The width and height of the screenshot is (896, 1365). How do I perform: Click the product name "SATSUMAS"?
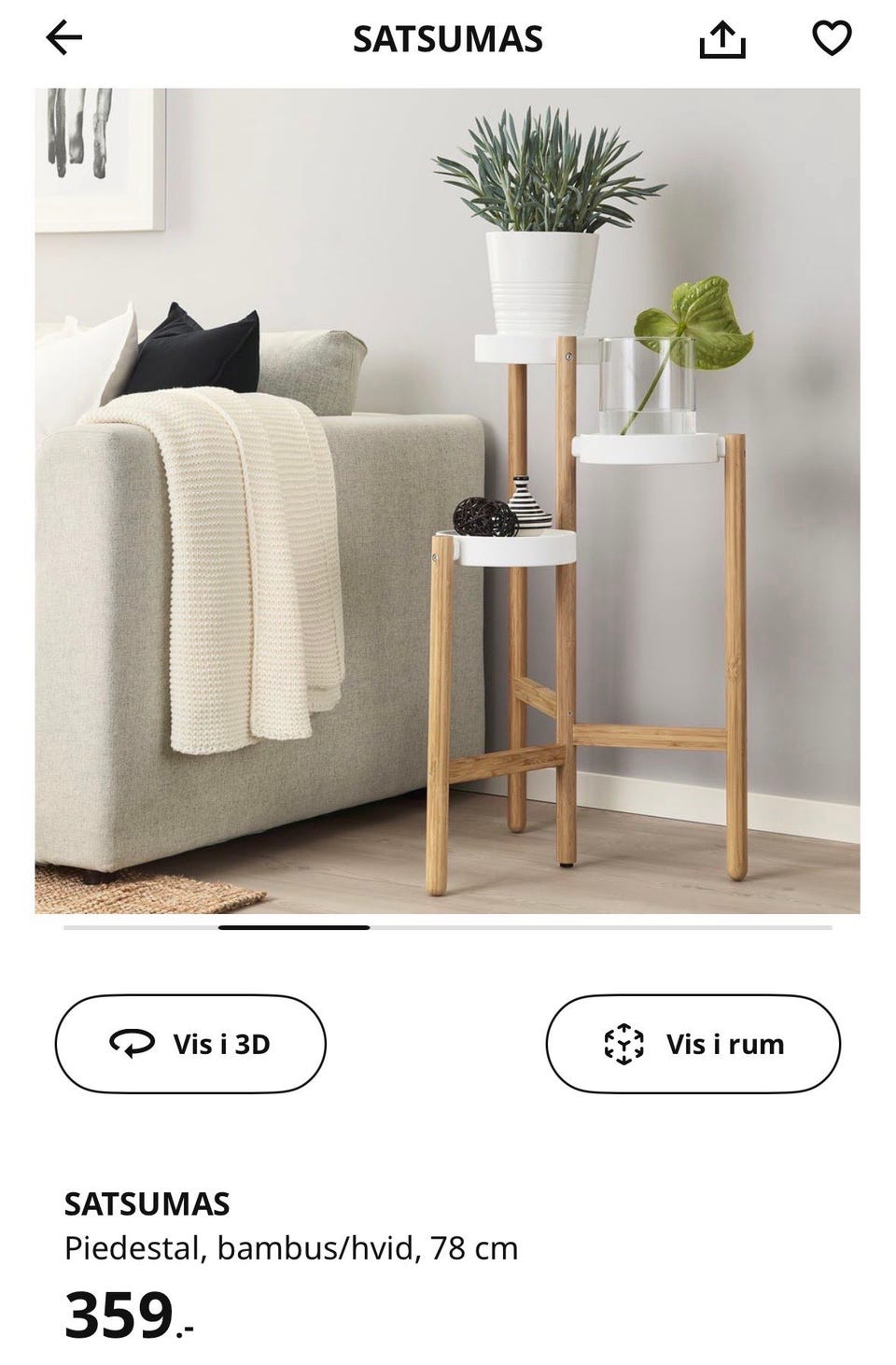147,1206
